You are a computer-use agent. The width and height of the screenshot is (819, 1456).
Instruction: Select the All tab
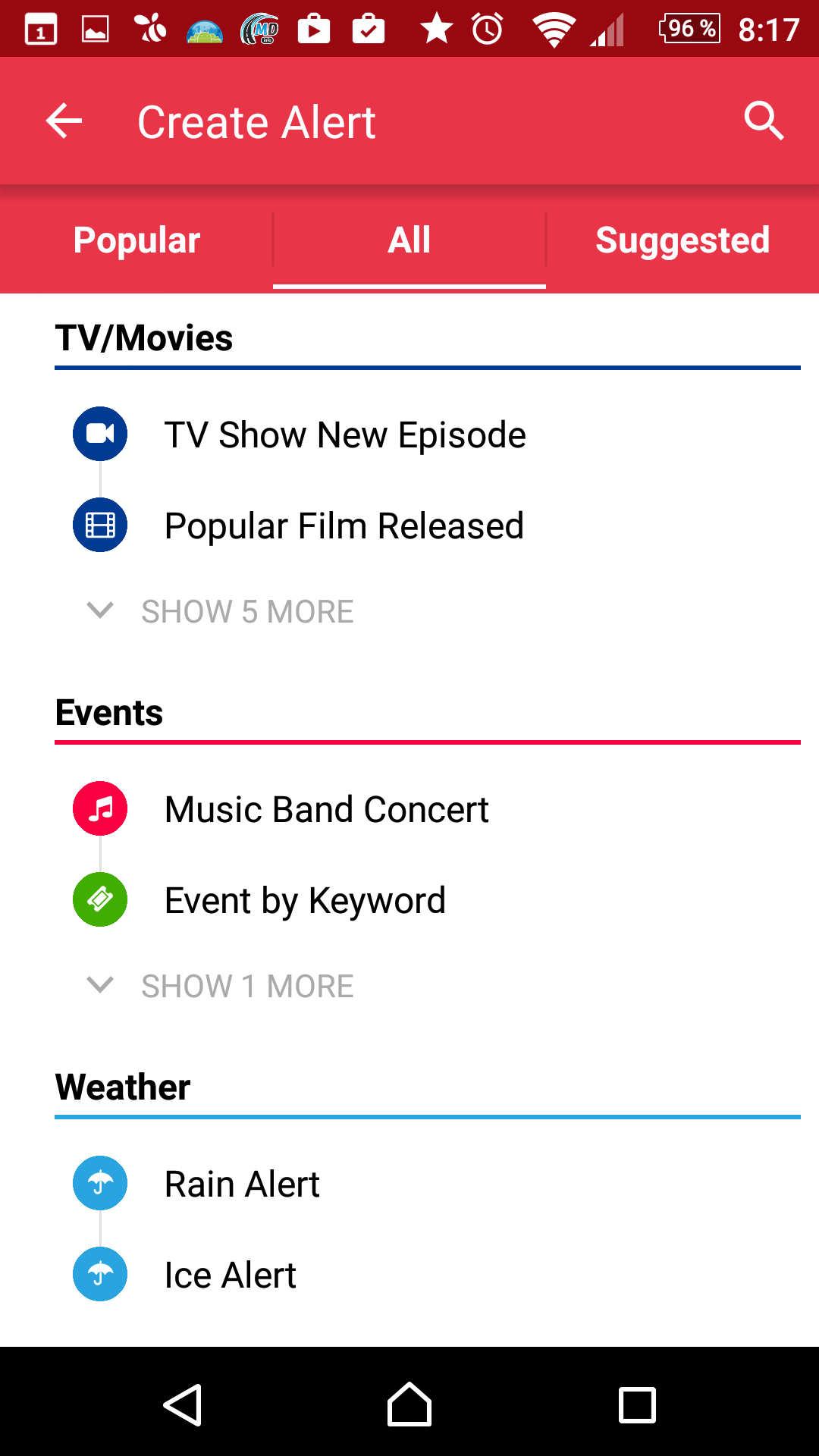(409, 240)
